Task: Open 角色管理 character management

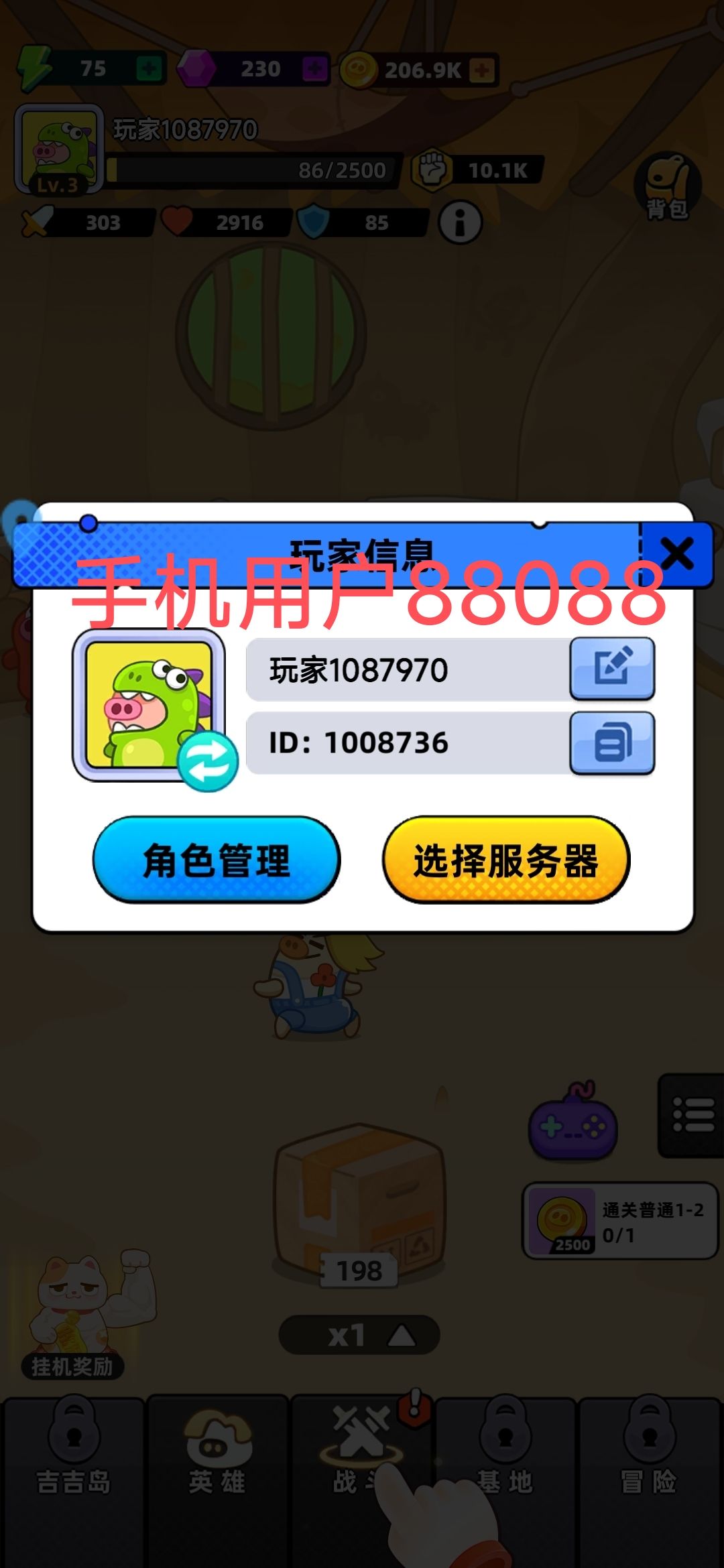Action: point(217,860)
